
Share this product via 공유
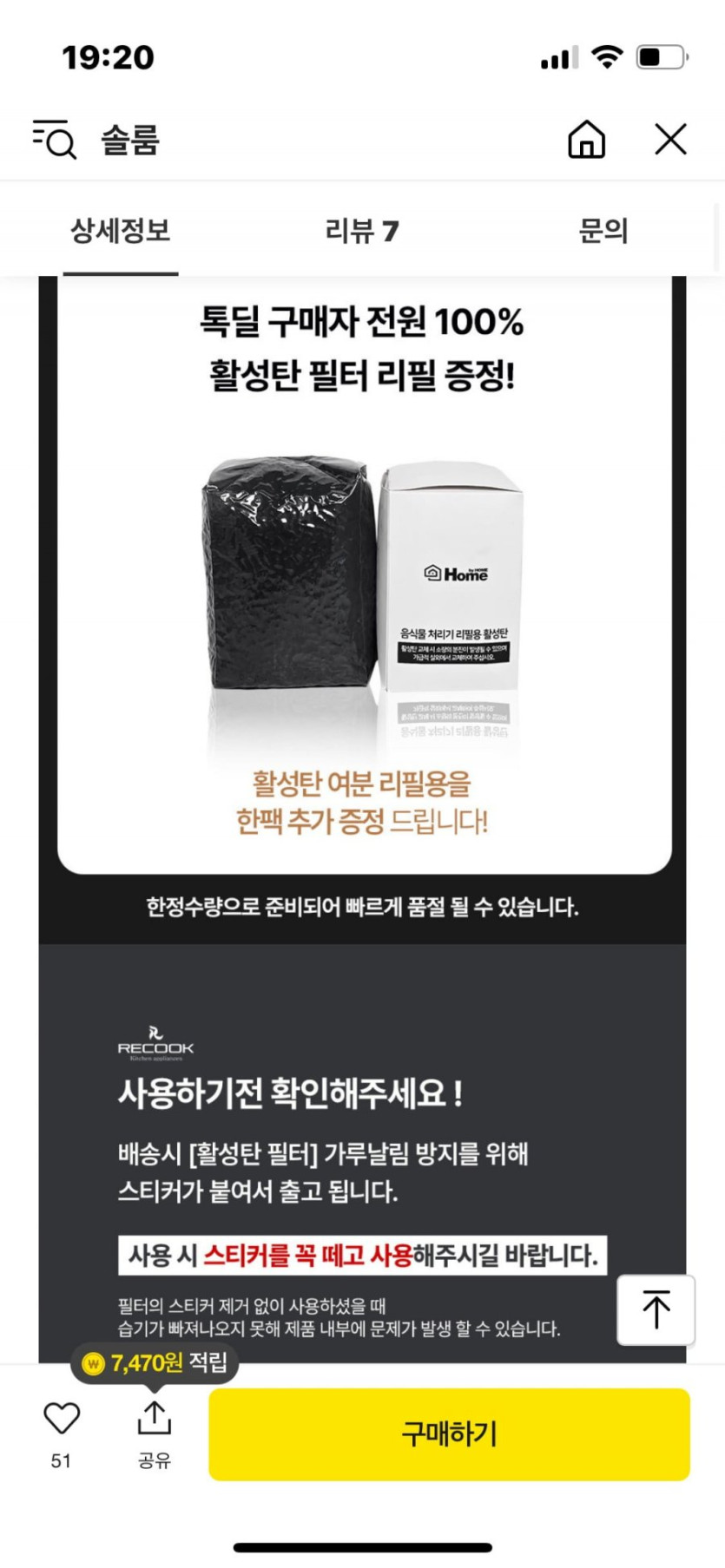pos(155,1434)
